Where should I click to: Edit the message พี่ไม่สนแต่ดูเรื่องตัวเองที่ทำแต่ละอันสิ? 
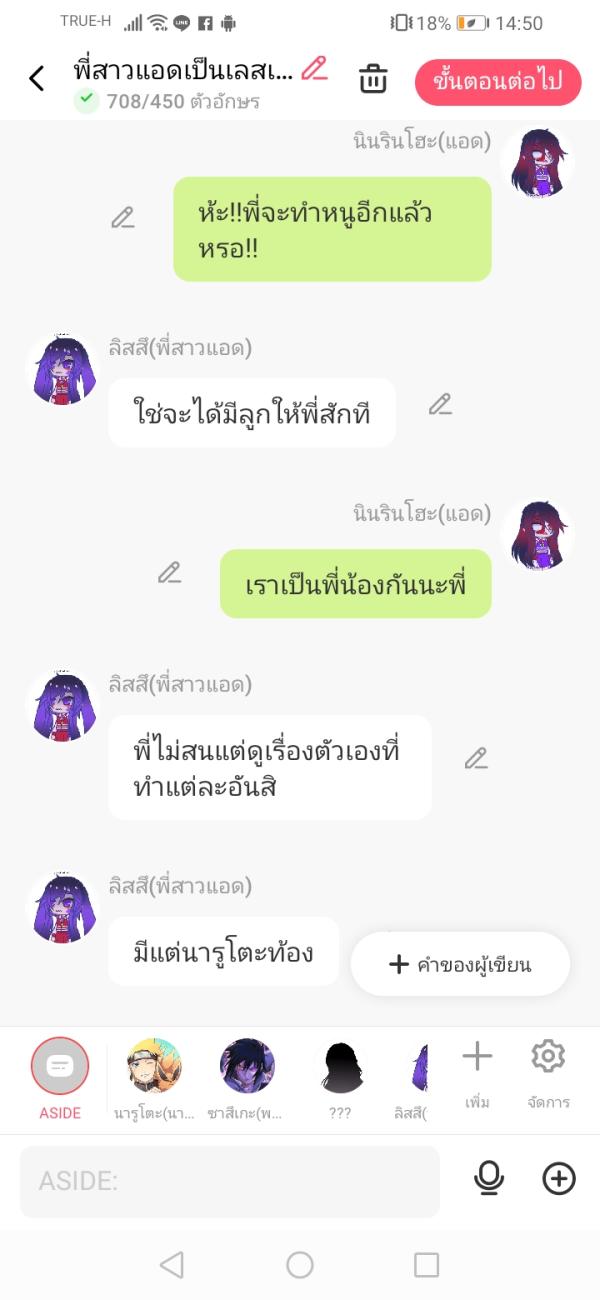point(476,758)
